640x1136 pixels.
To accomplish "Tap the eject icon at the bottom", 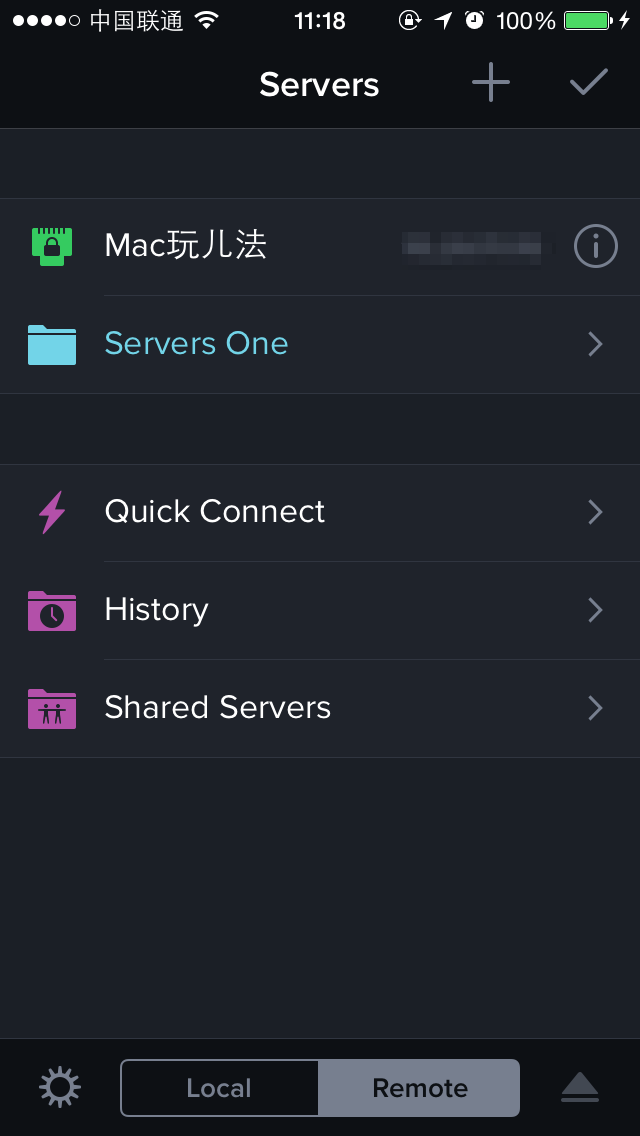I will click(x=580, y=1087).
